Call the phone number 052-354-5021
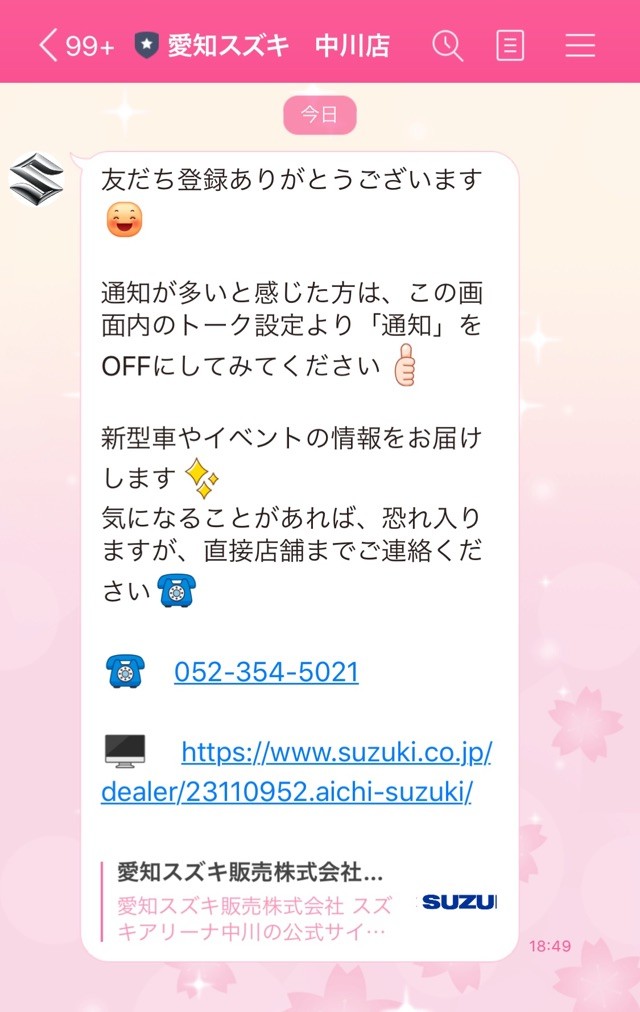640x1012 pixels. click(266, 672)
